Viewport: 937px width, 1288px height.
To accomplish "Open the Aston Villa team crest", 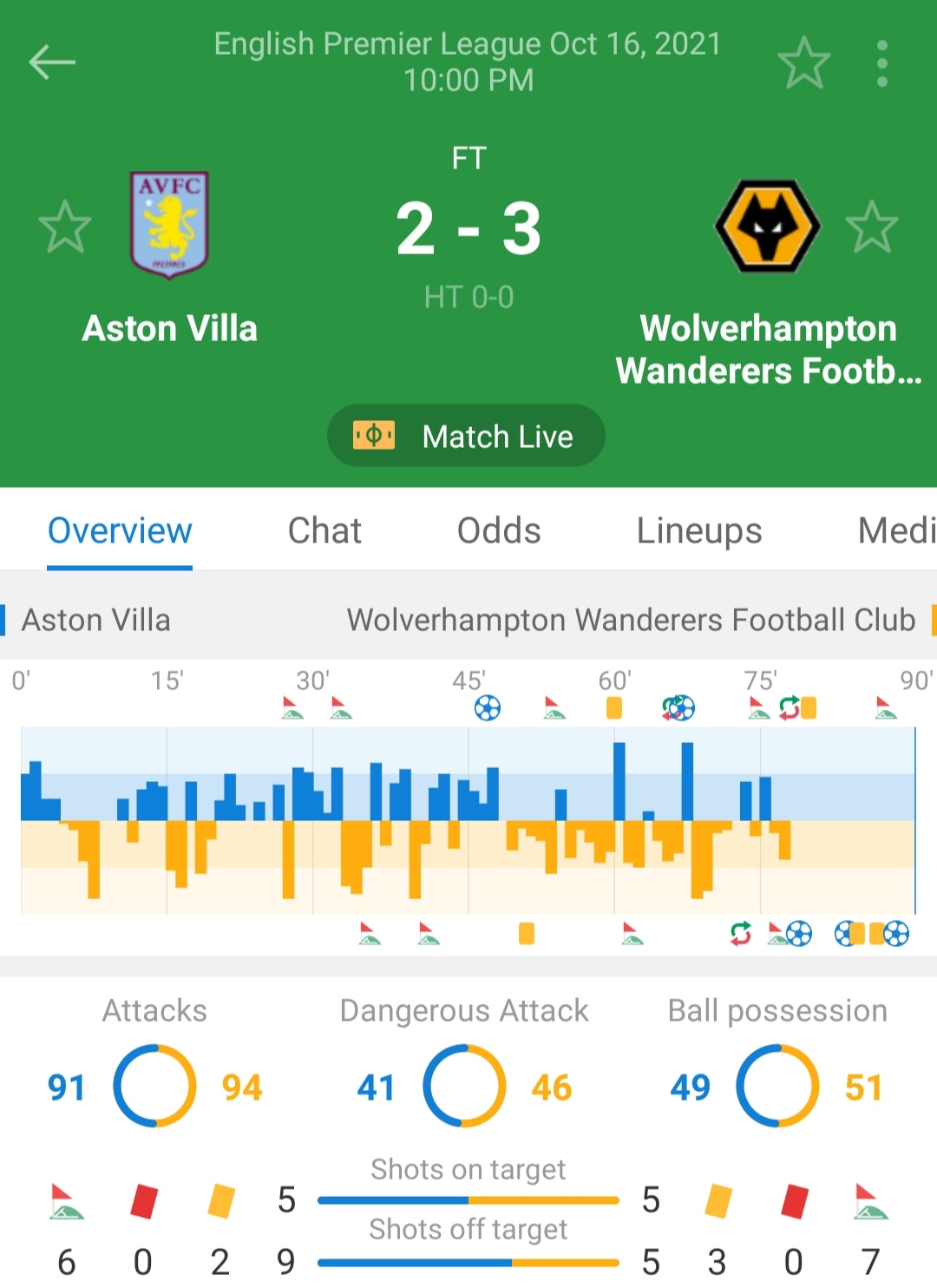I will [x=169, y=226].
